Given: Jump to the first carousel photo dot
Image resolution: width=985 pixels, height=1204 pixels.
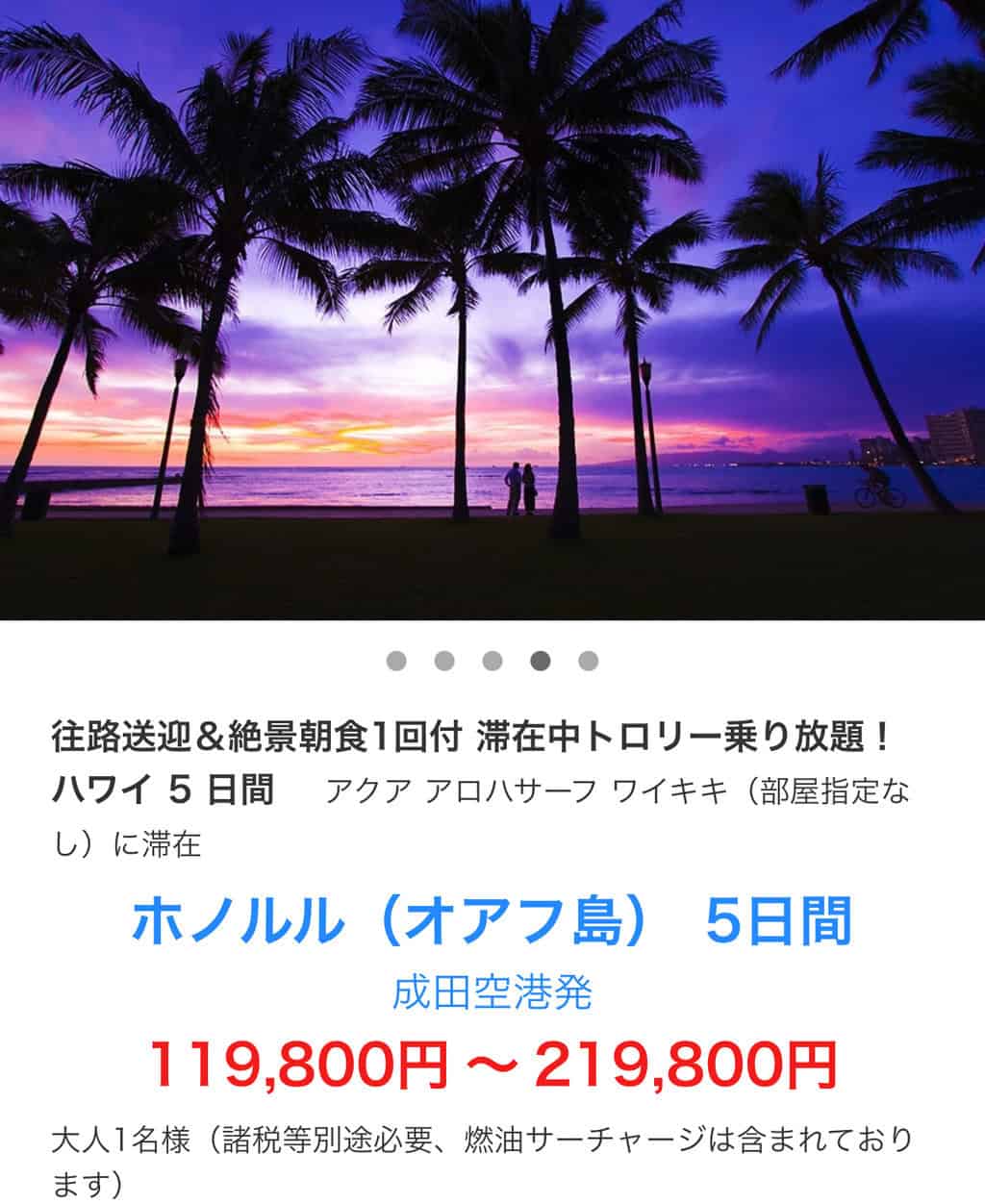Looking at the screenshot, I should tap(396, 661).
